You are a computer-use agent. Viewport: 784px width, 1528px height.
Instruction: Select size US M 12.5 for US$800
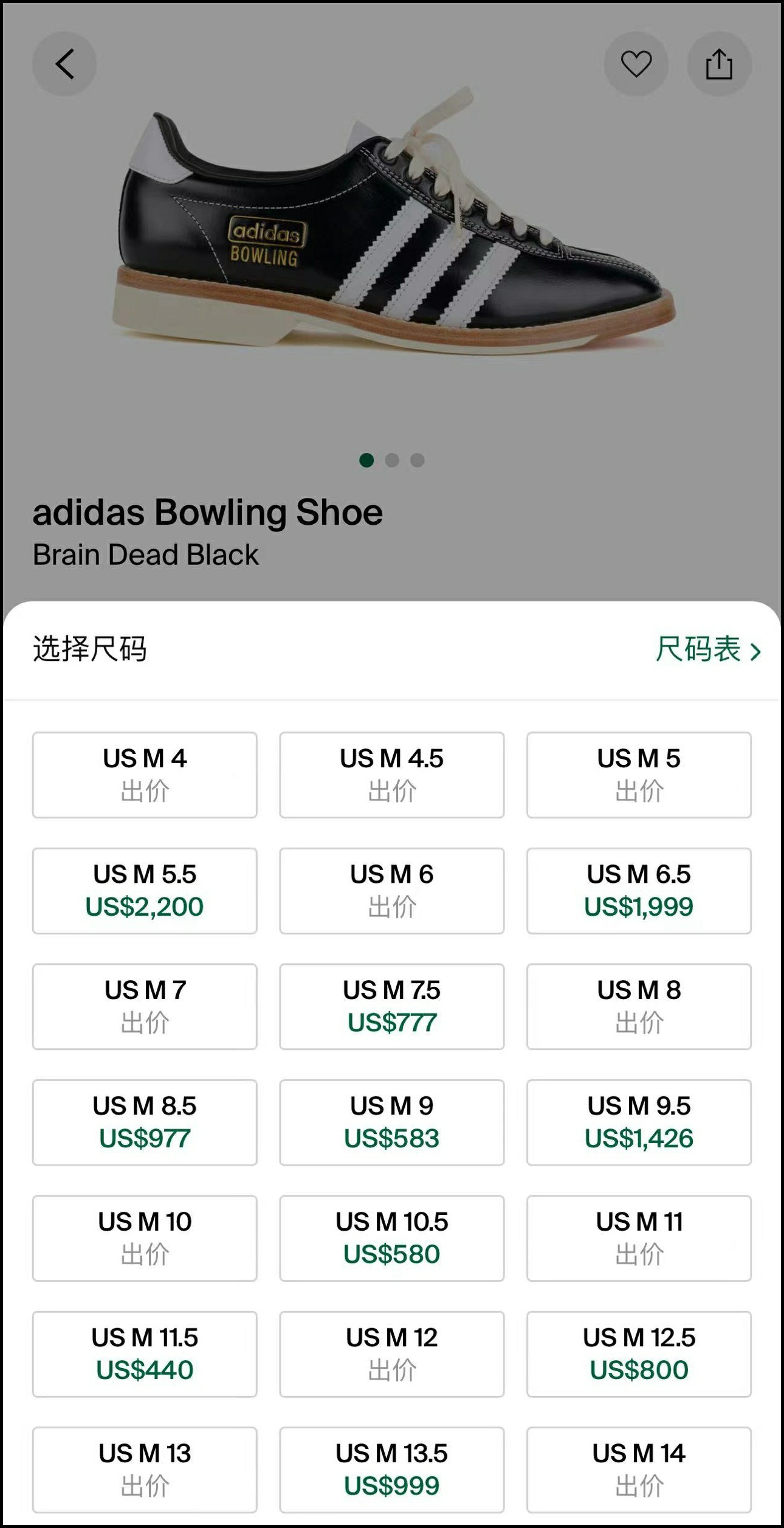639,1353
